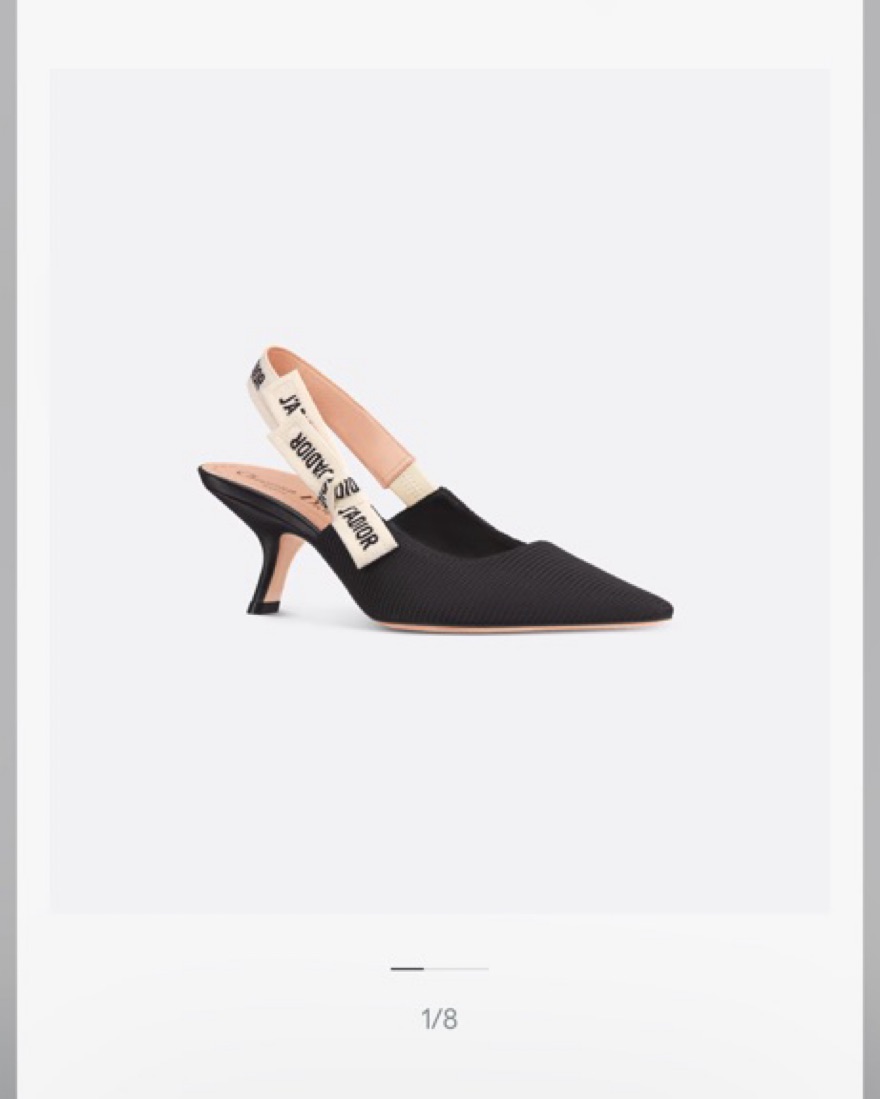Open the black slingback shoe image
The image size is (880, 1099).
(x=438, y=492)
